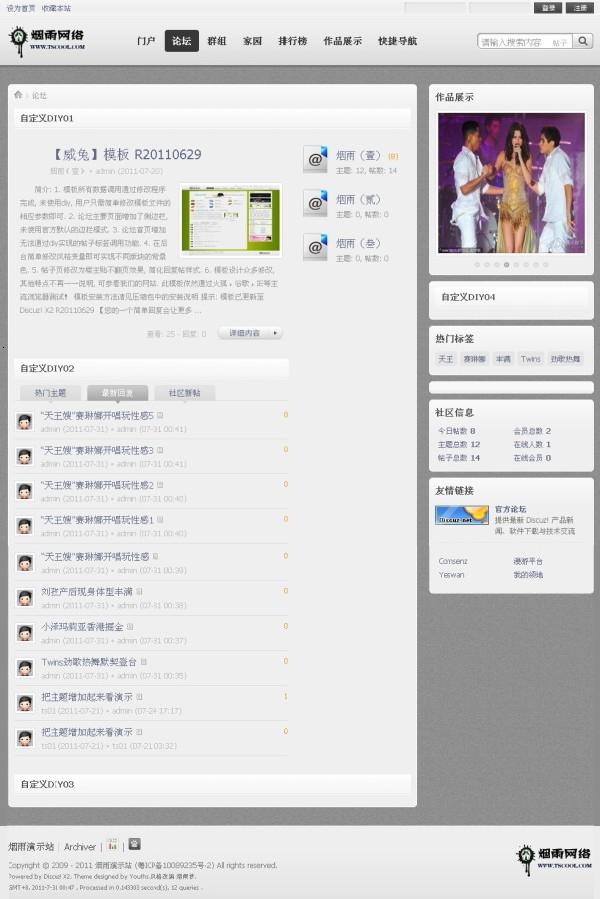The width and height of the screenshot is (600, 899).
Task: Tap the 详细内容 button
Action: (250, 333)
